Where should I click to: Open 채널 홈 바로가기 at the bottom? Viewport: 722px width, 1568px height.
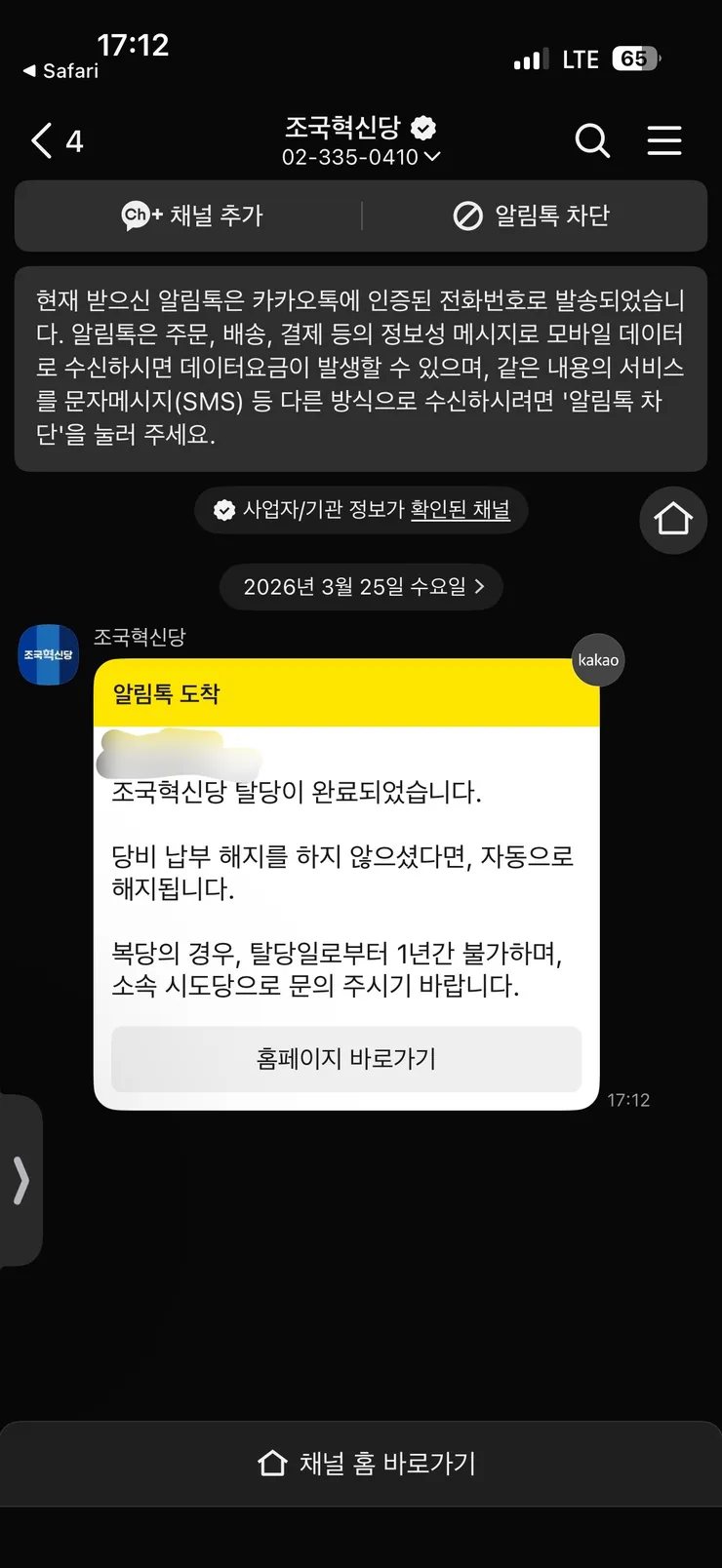point(366,1463)
